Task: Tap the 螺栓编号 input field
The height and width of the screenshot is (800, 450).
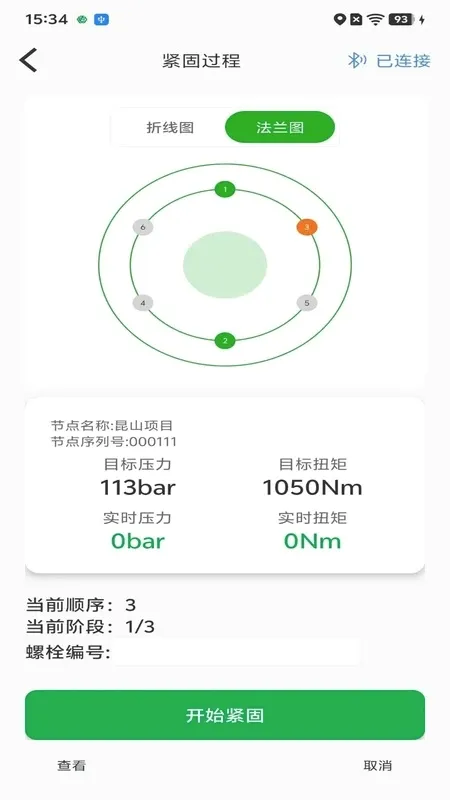Action: 236,652
